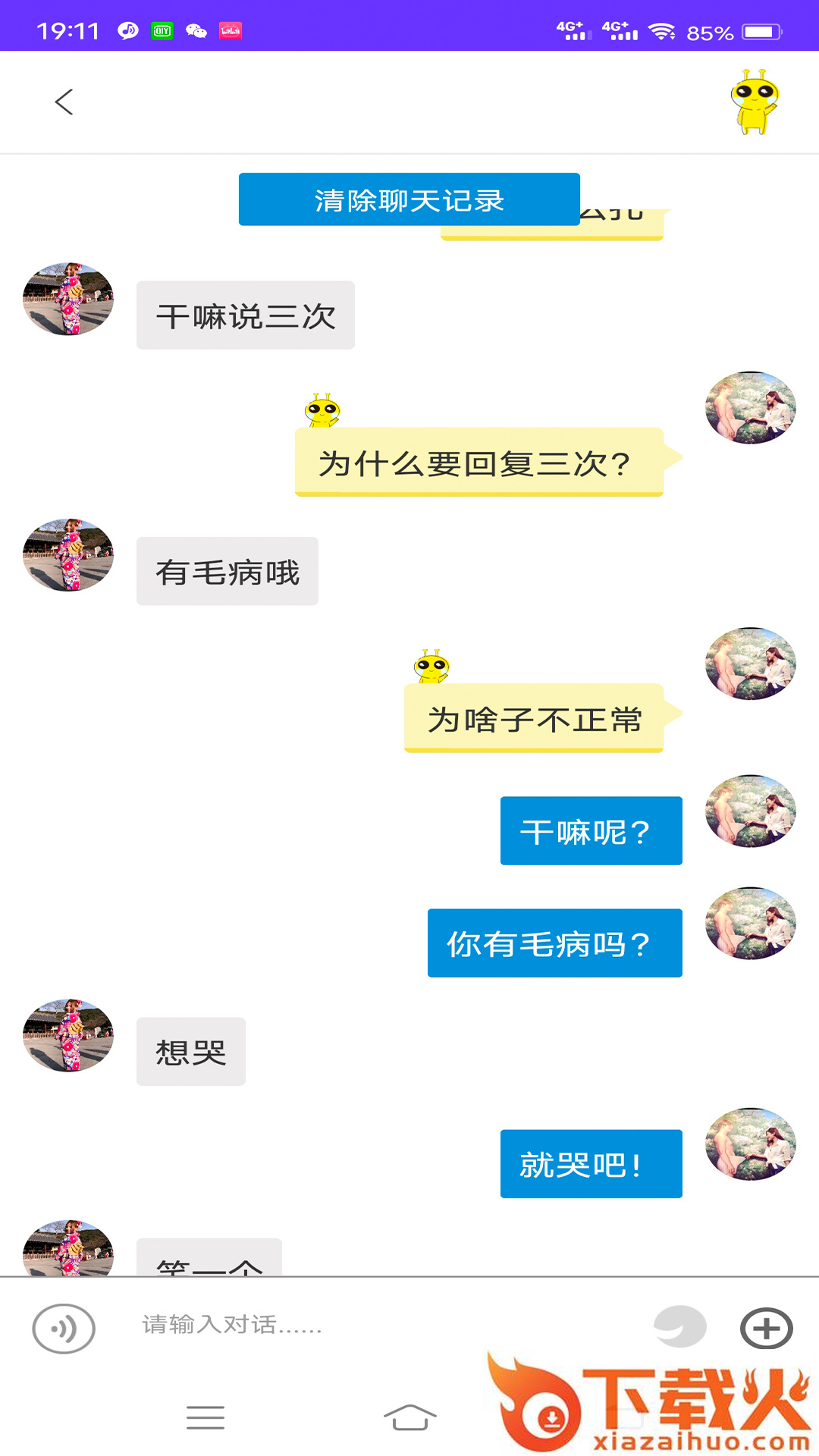
Task: Tap the yellow alien icon in header
Action: click(755, 102)
